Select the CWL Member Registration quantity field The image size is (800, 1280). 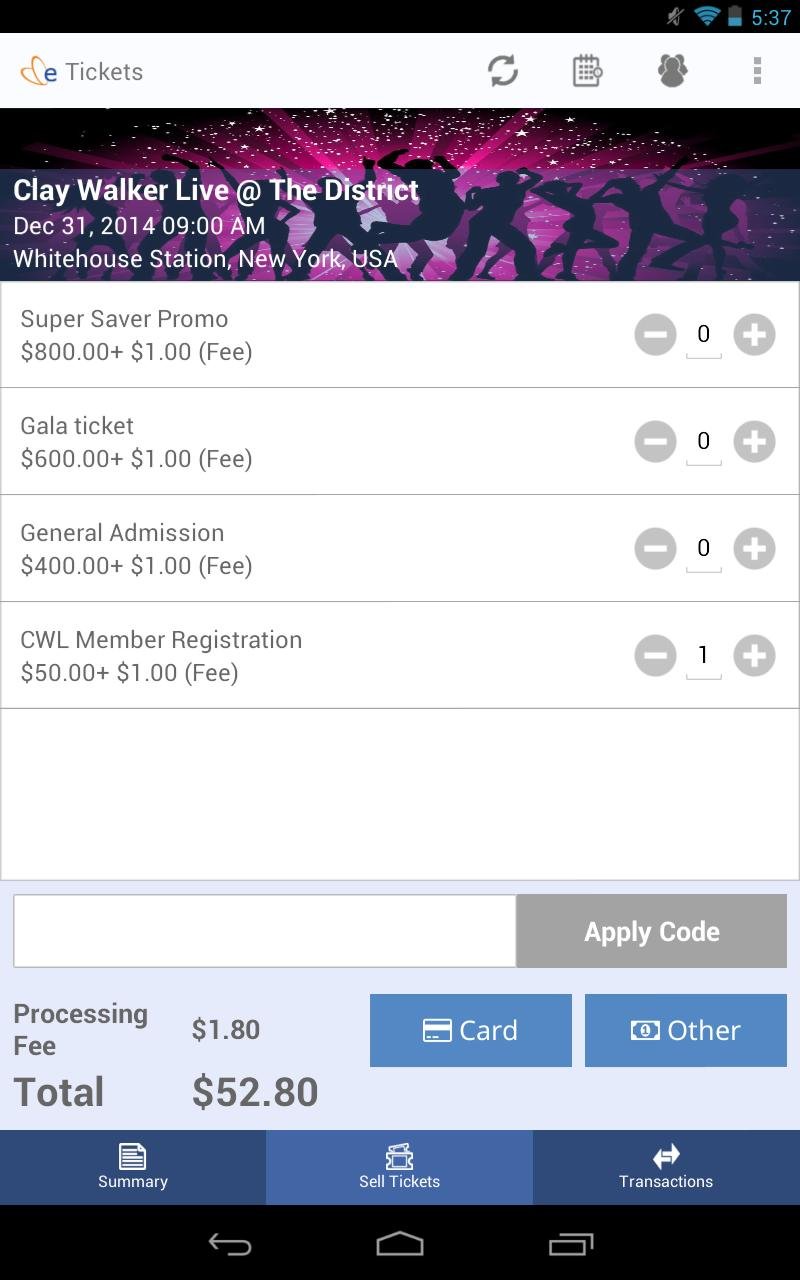point(703,655)
